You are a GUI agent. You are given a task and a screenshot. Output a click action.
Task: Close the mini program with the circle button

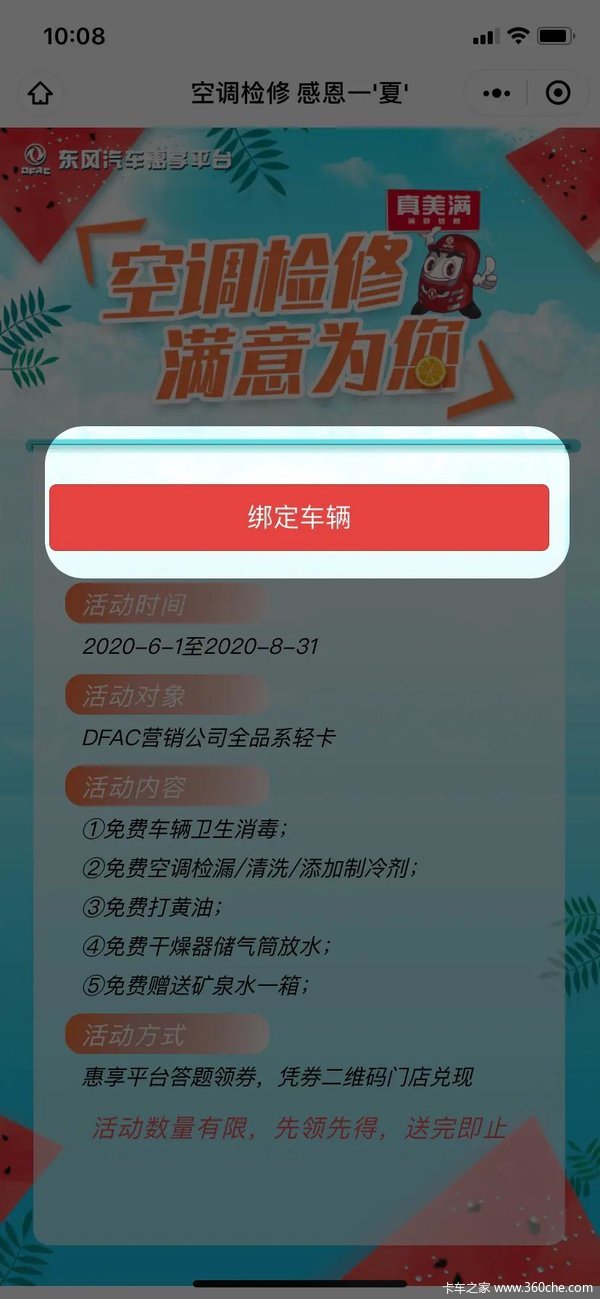pos(558,94)
